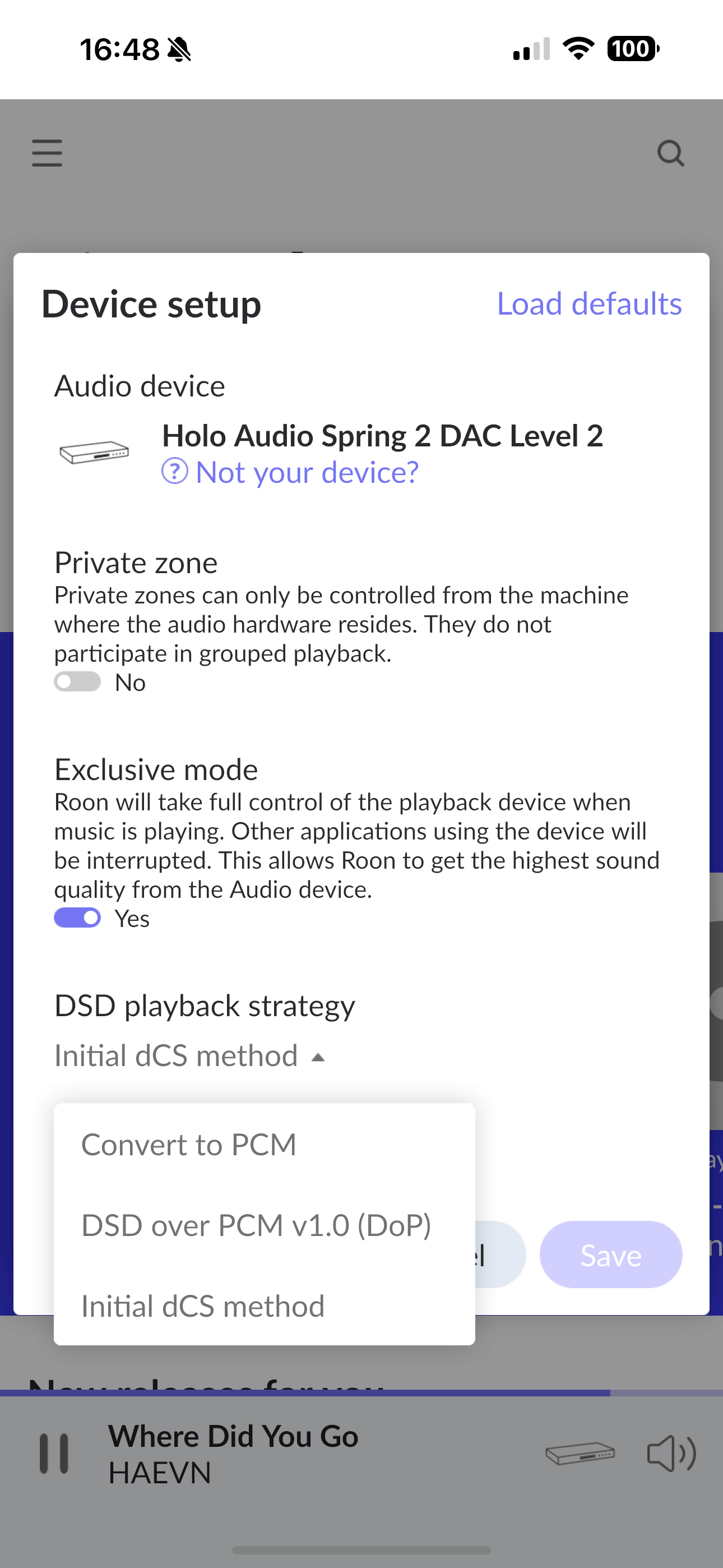This screenshot has width=723, height=1568.
Task: Pick Initial dCS method in the list
Action: point(203,1306)
